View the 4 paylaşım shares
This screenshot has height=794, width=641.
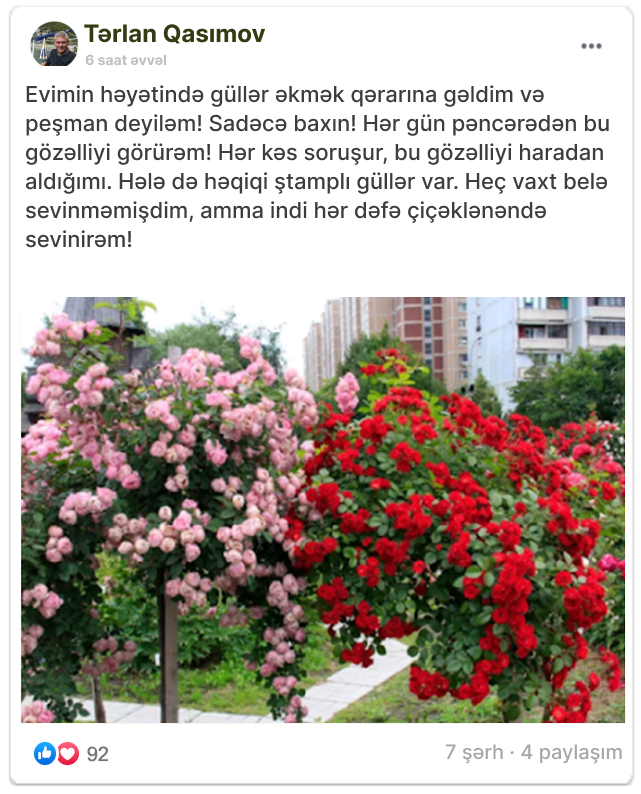point(570,753)
